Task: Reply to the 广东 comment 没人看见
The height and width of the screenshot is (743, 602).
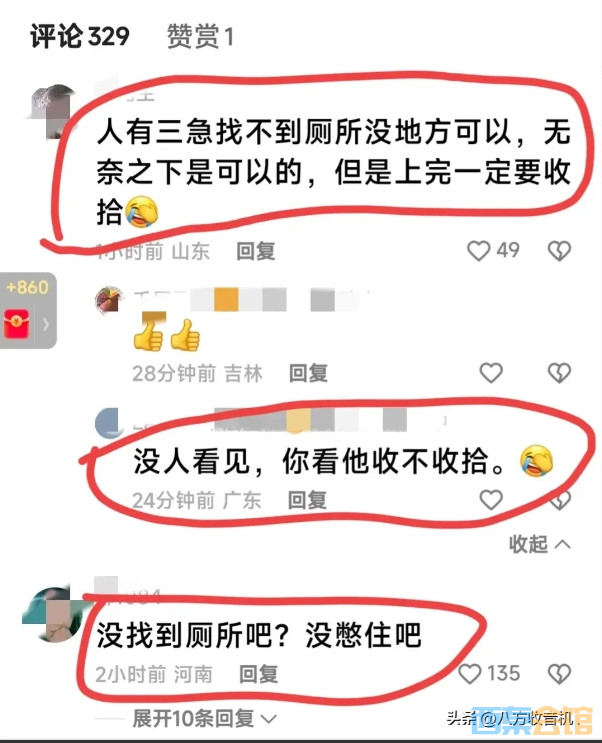Action: click(x=306, y=499)
